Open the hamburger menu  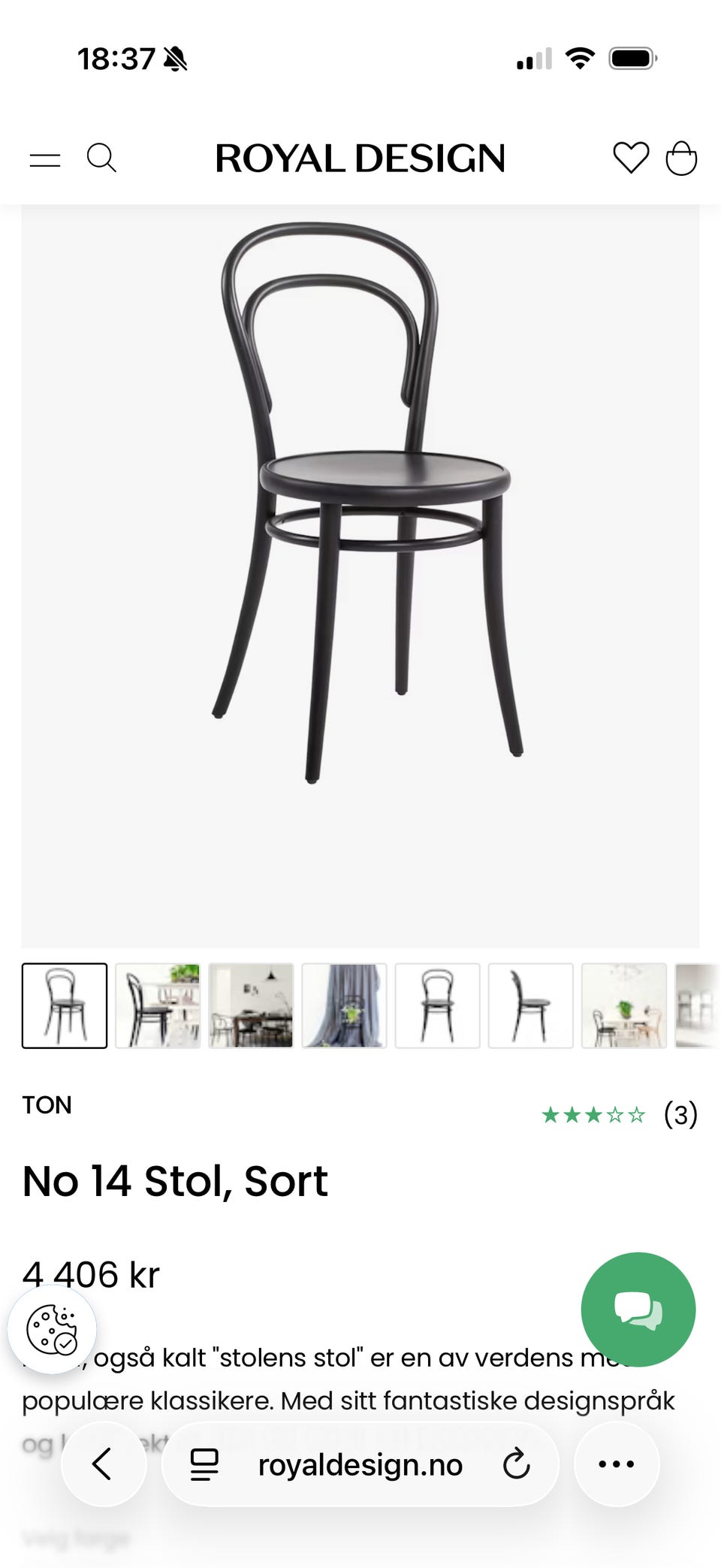pos(45,159)
